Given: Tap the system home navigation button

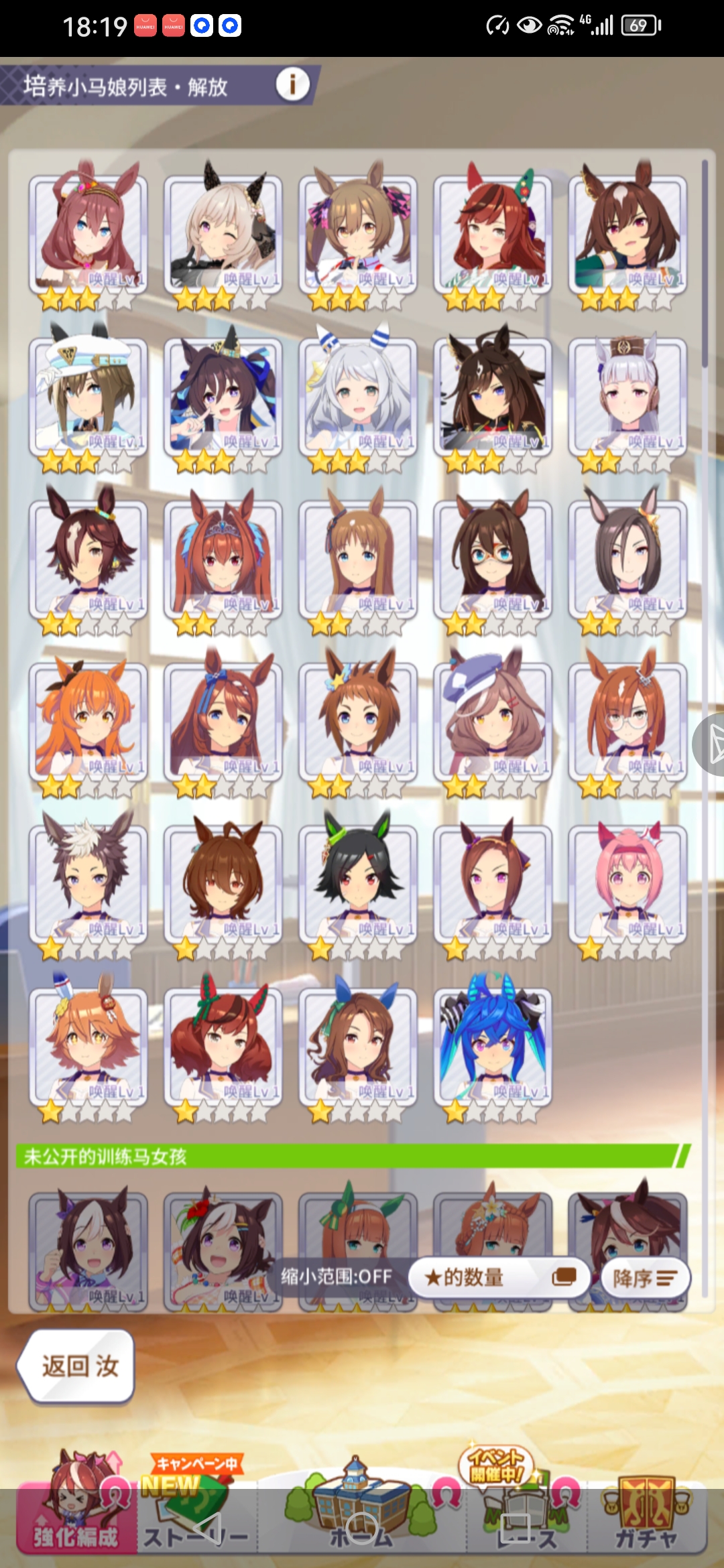Looking at the screenshot, I should 362,1529.
